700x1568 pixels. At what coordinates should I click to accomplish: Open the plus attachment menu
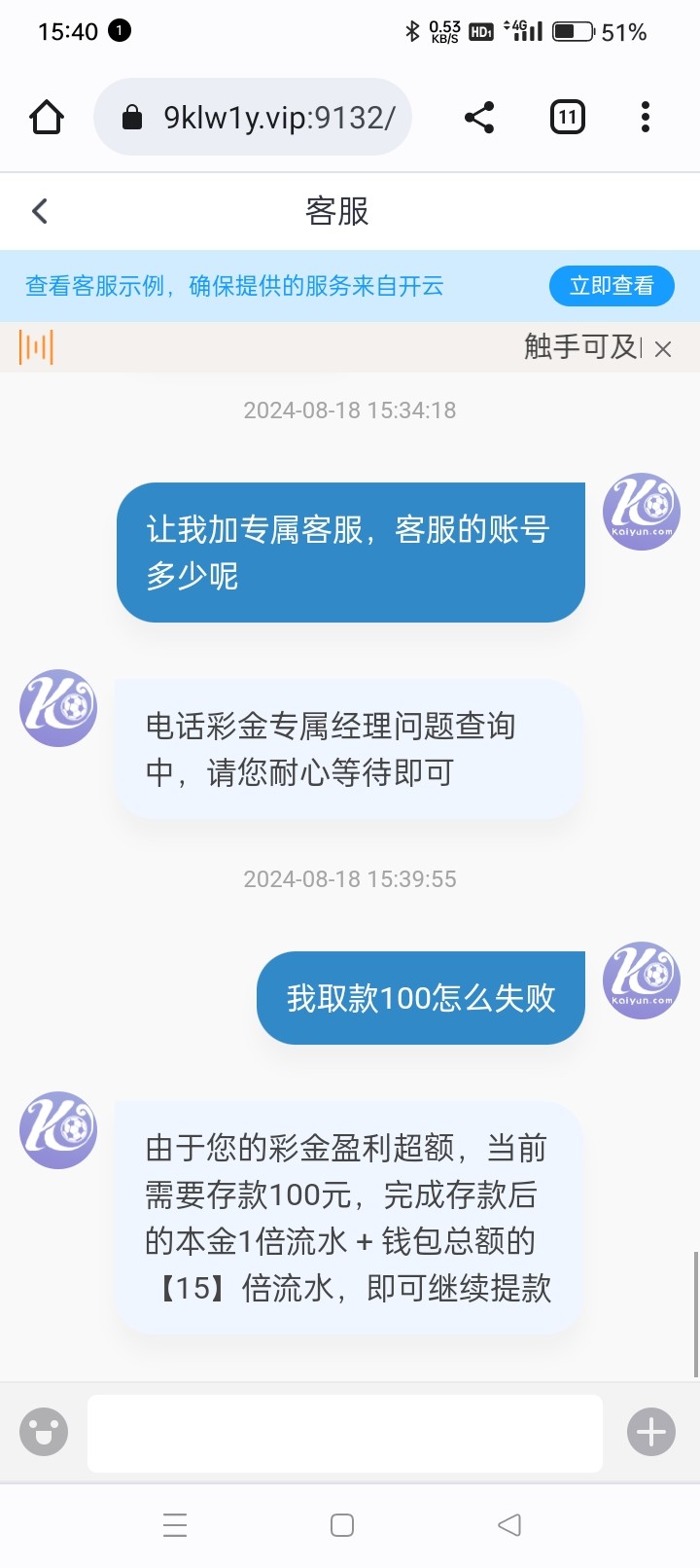tap(650, 1432)
